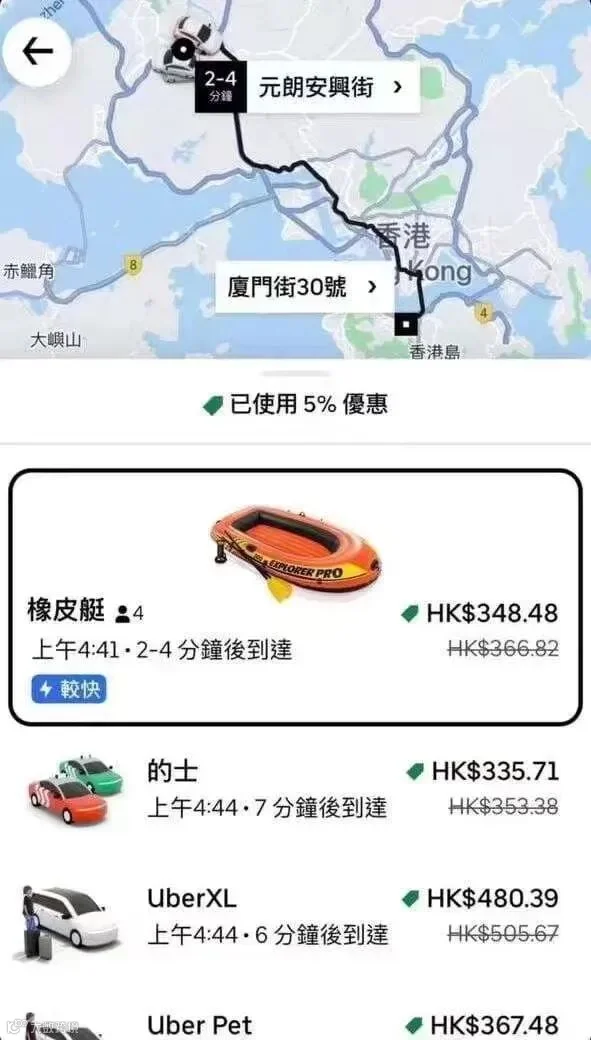Select the 橡皮艇 ride option

click(295, 597)
